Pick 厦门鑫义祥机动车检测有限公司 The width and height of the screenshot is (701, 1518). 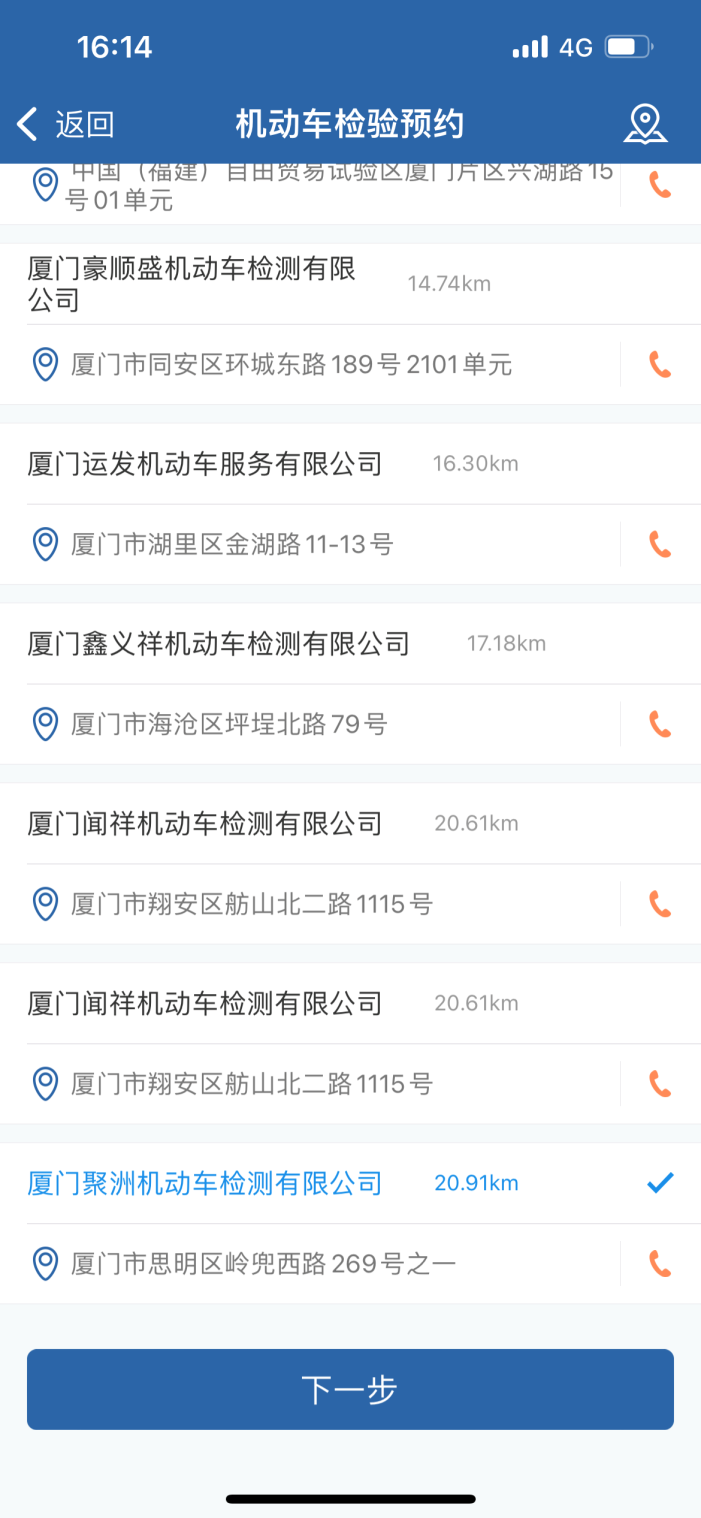tap(219, 644)
